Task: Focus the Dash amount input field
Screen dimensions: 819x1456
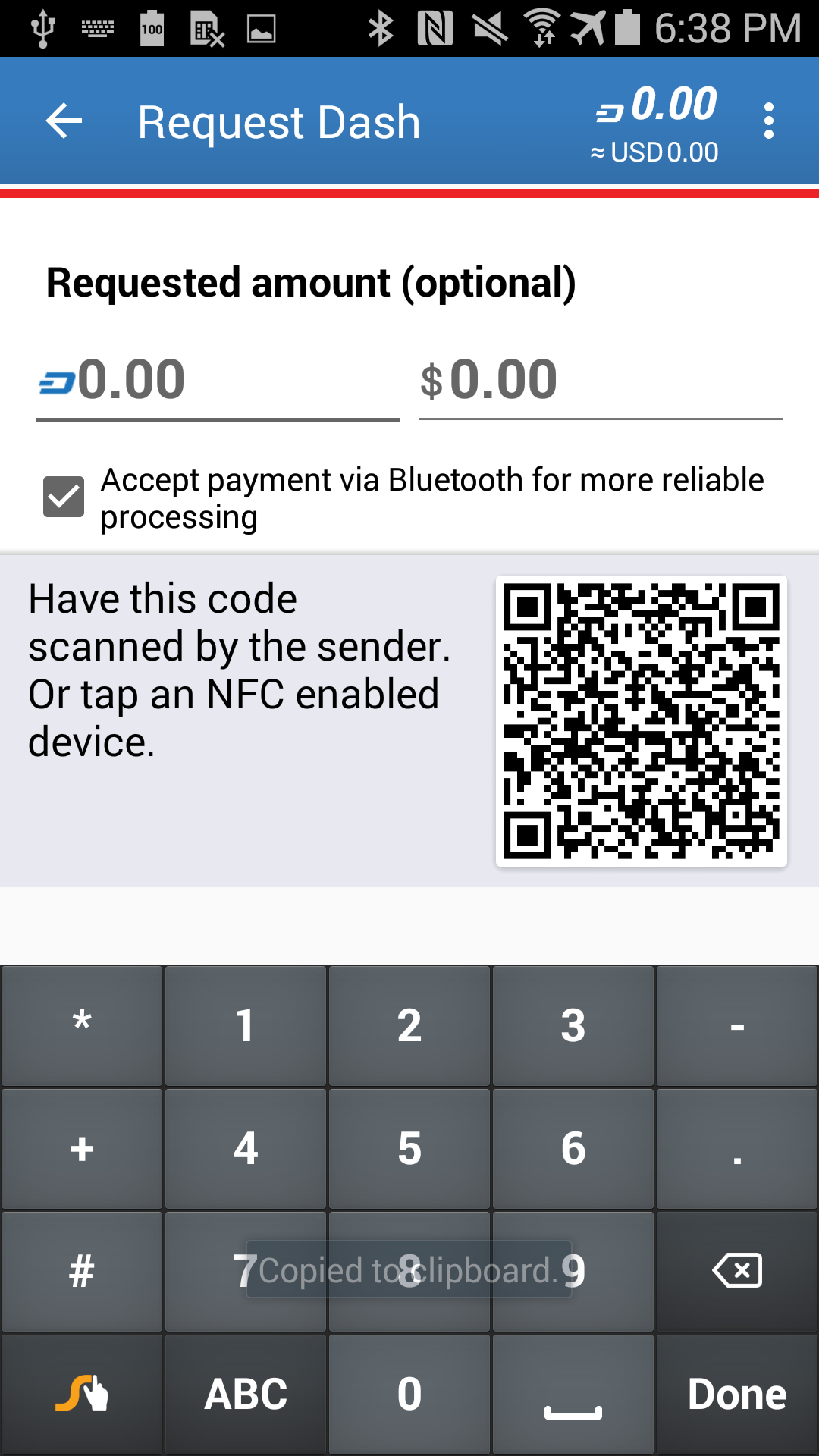Action: point(218,381)
